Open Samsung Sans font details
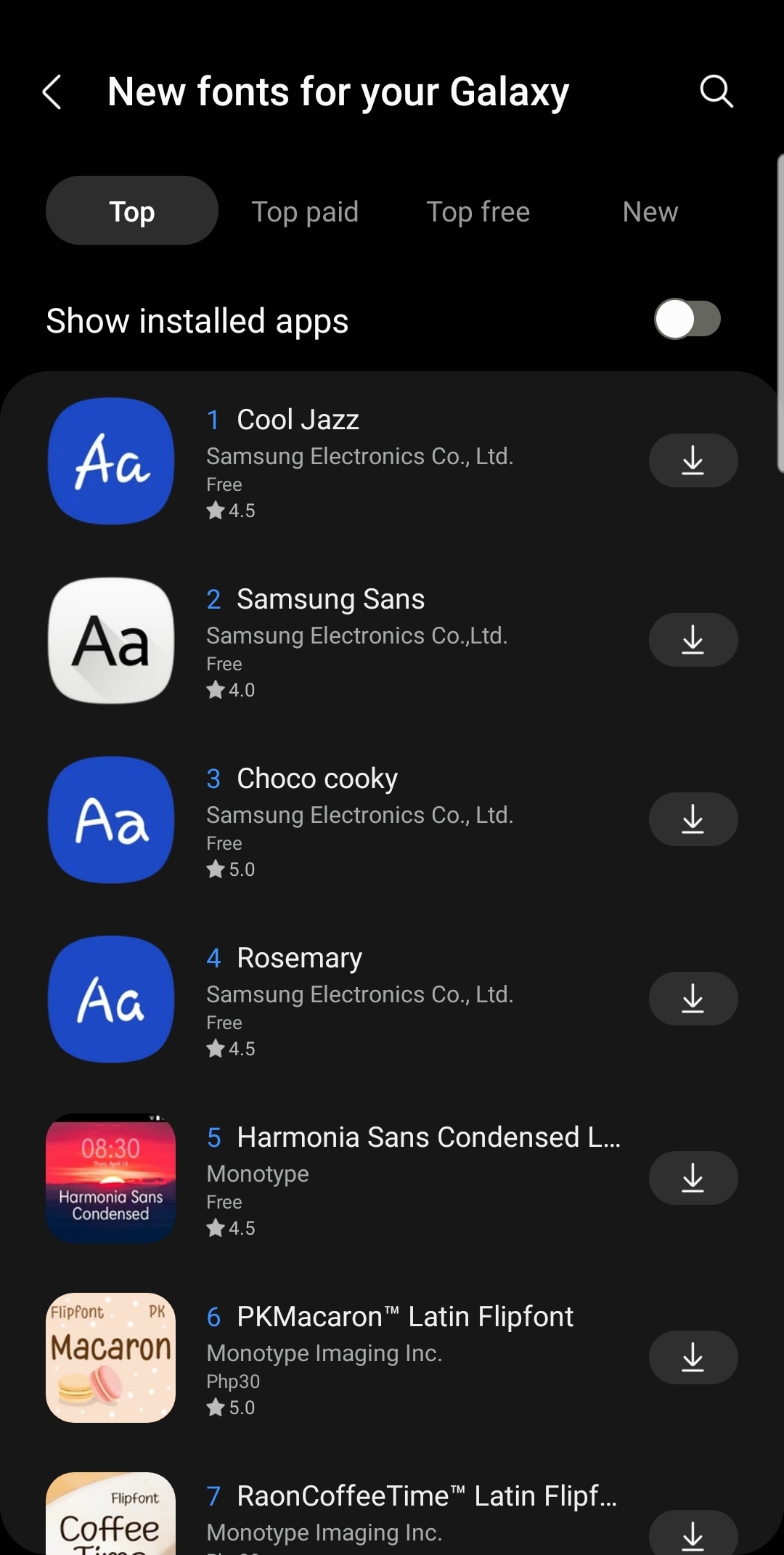Viewport: 784px width, 1555px height. coord(341,641)
